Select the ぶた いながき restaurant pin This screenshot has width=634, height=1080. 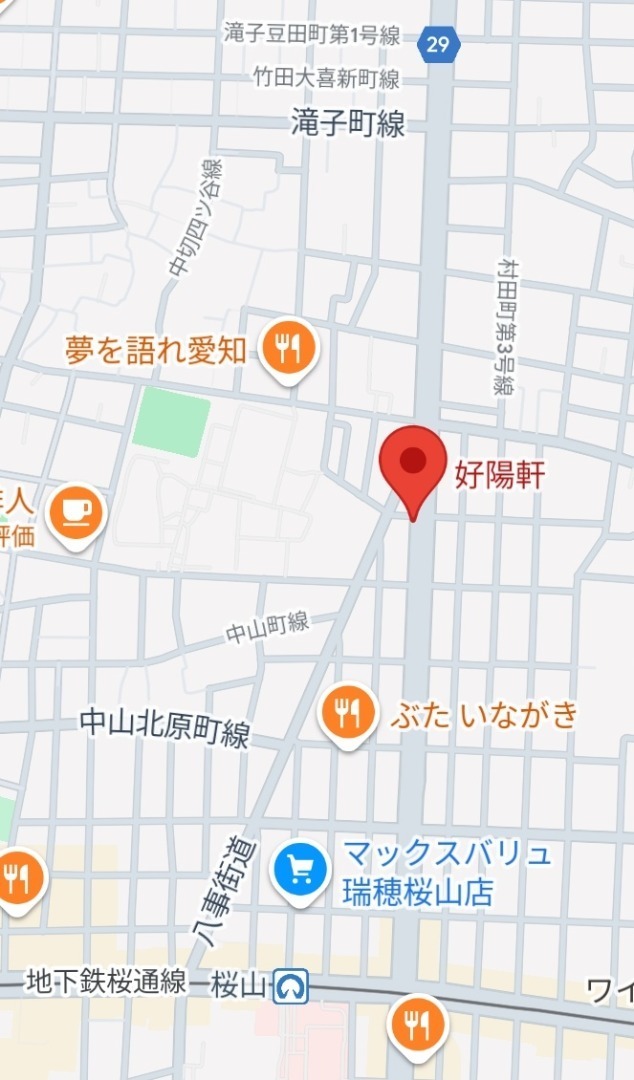pos(347,714)
